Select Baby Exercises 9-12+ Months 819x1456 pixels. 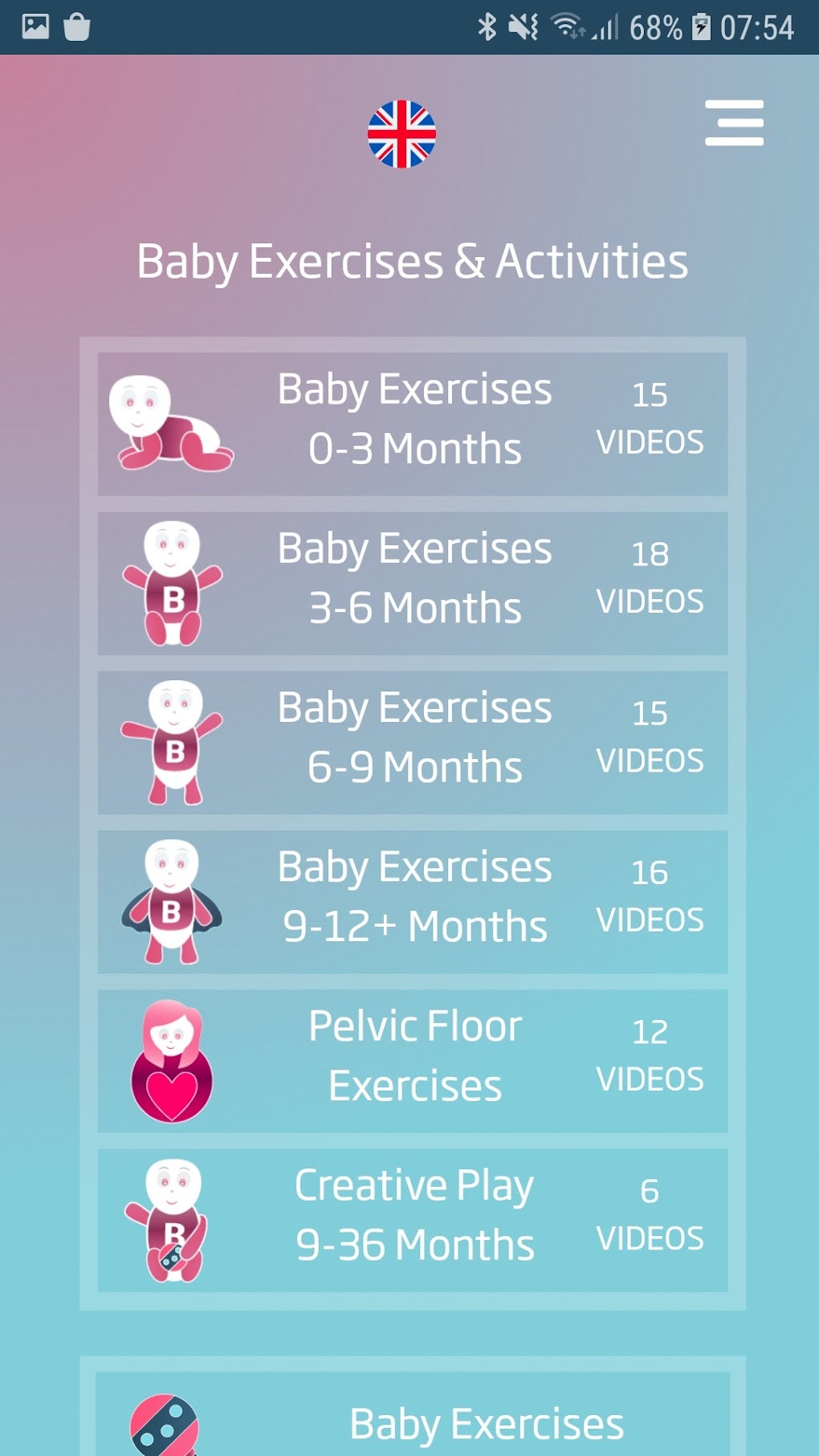click(414, 896)
